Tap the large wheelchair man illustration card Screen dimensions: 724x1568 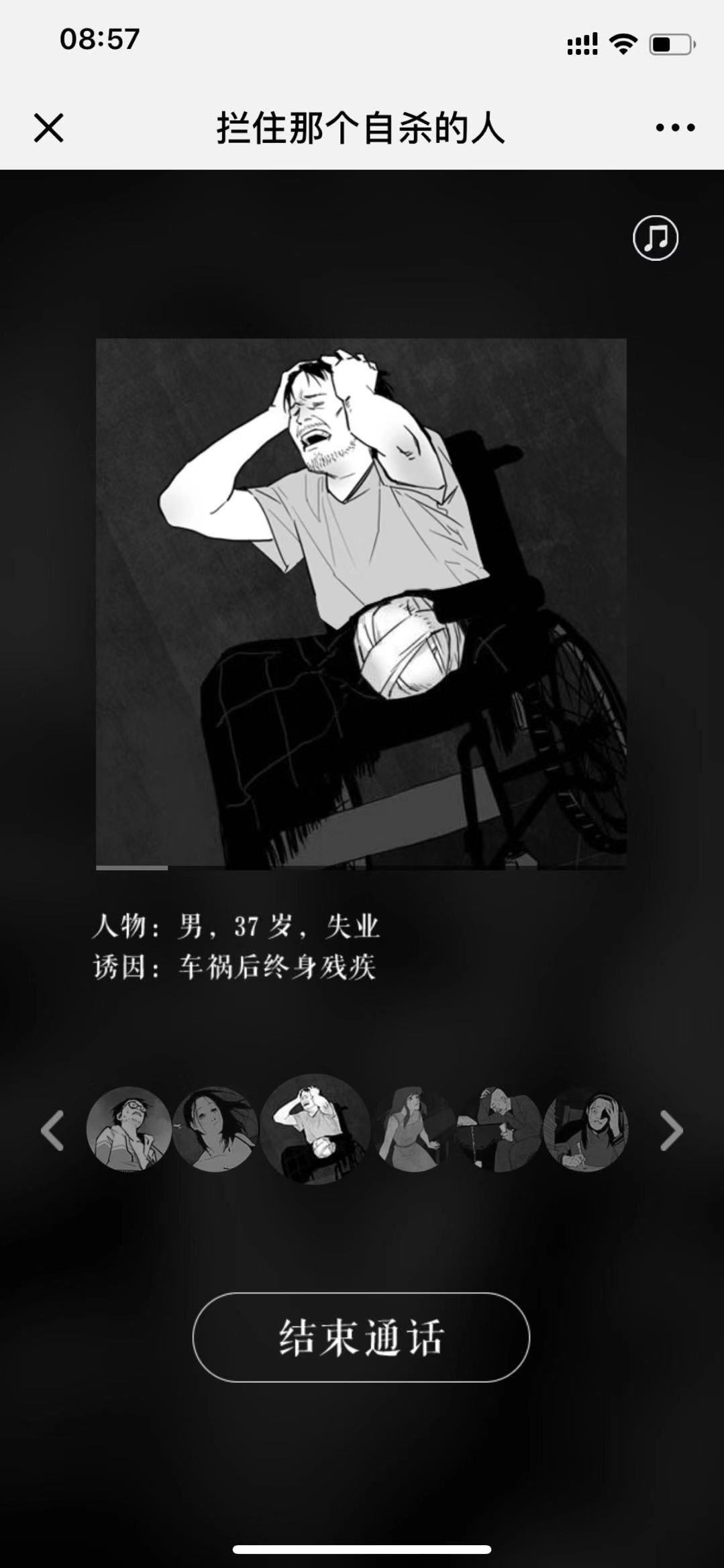361,604
